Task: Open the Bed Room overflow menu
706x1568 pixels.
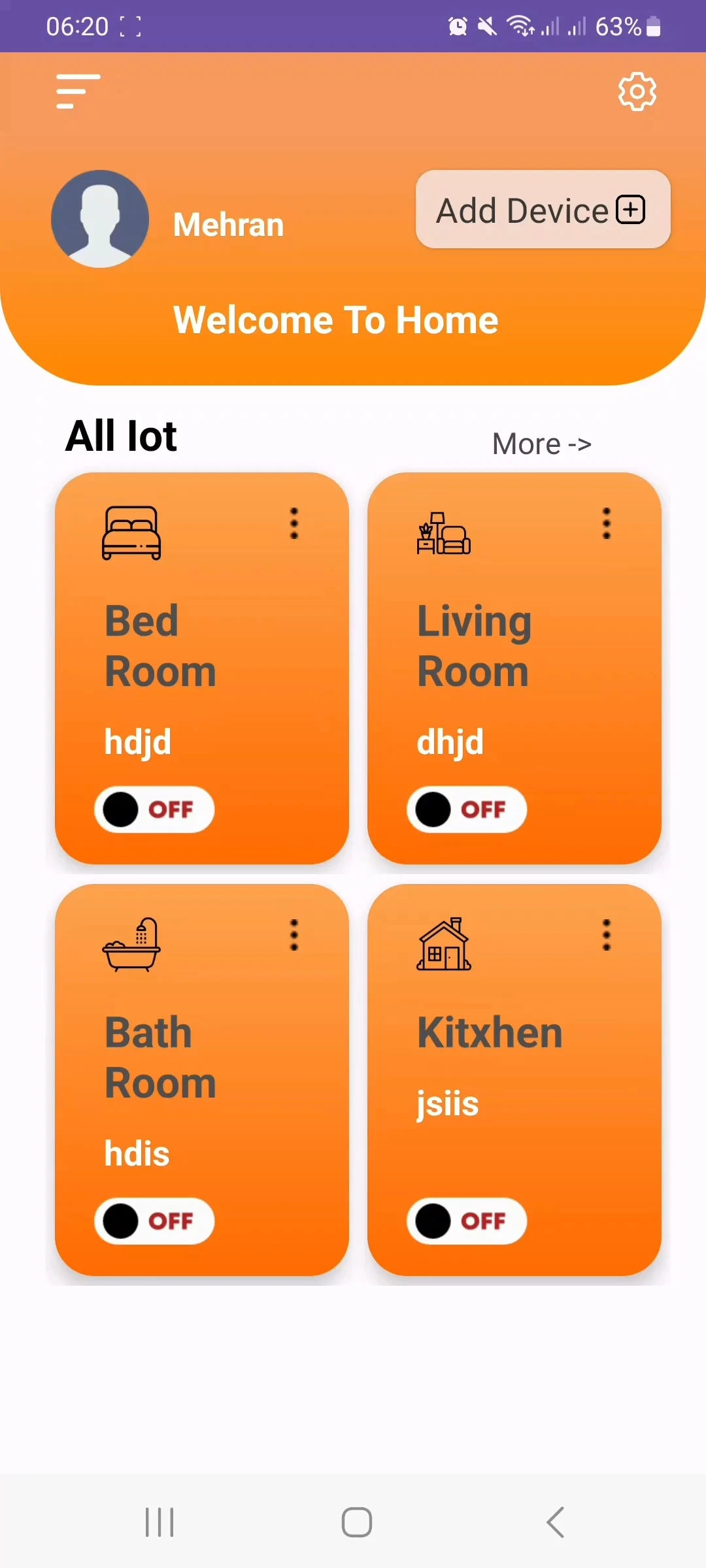Action: pyautogui.click(x=294, y=523)
